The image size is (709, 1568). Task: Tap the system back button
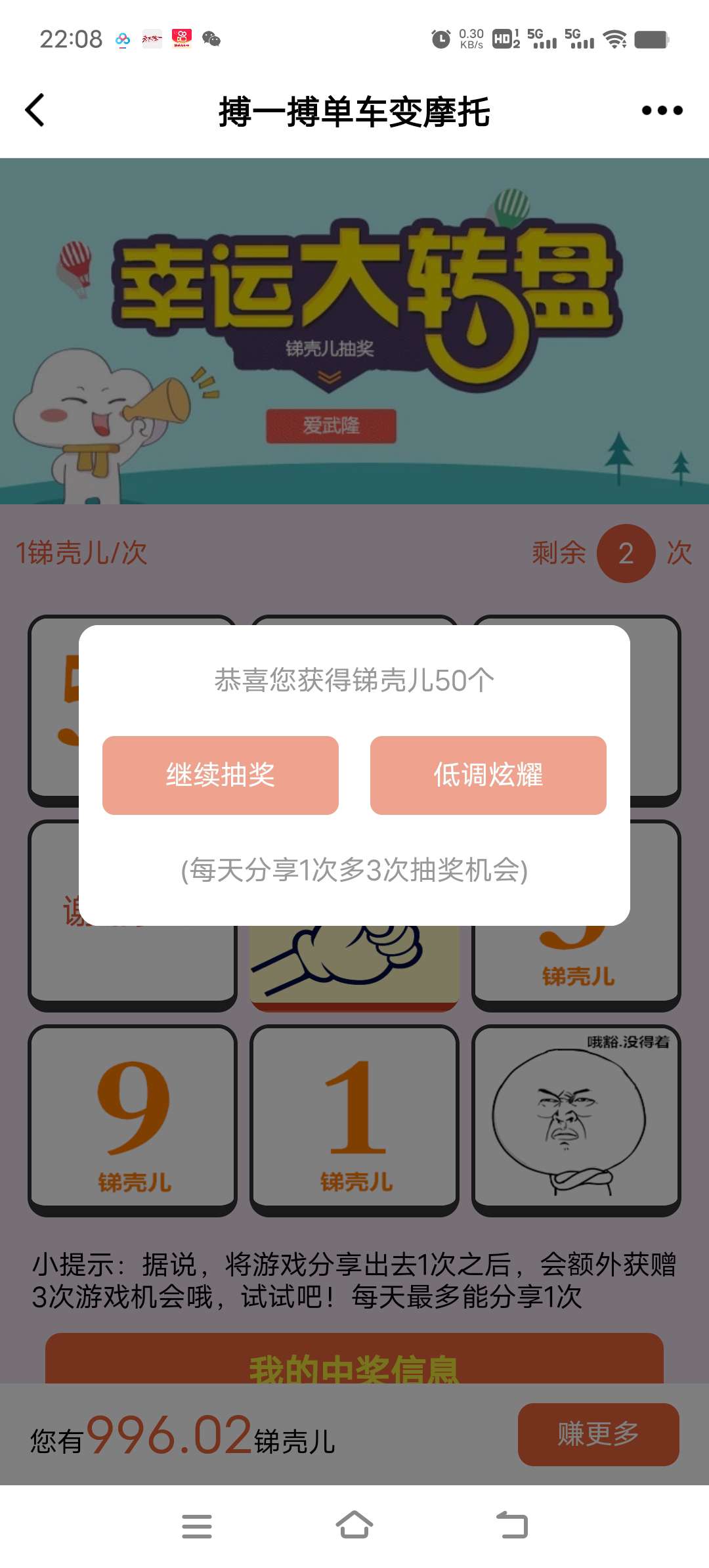tap(512, 1526)
